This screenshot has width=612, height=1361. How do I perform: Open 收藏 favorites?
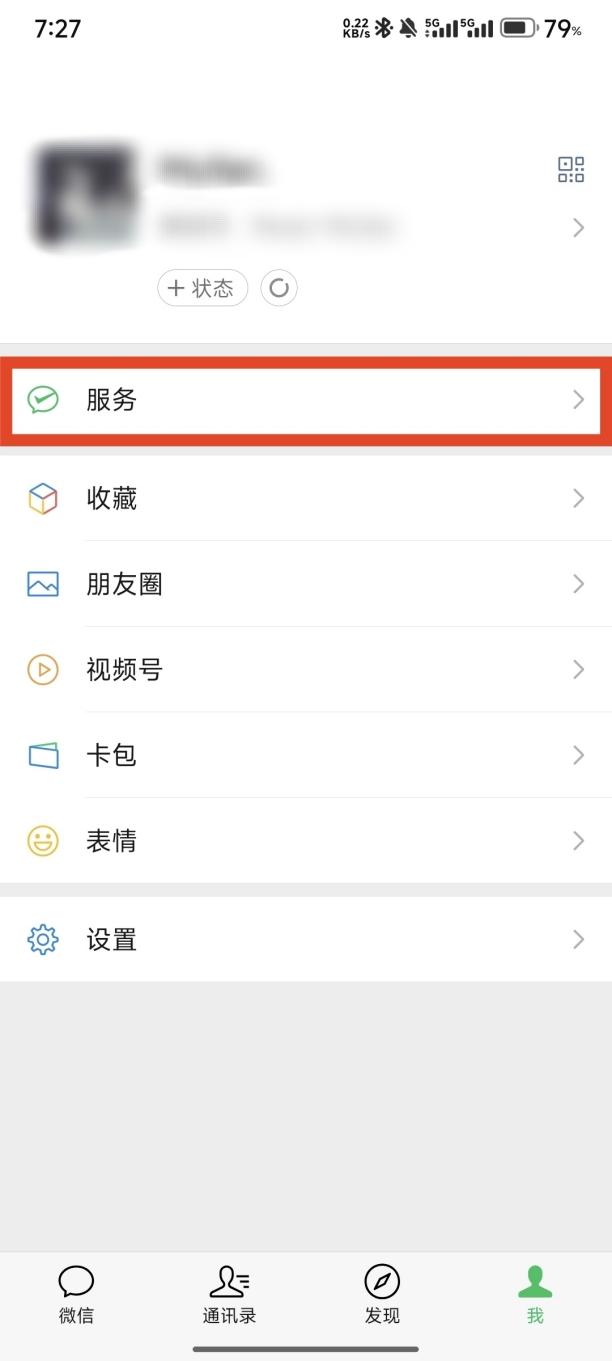pyautogui.click(x=305, y=498)
